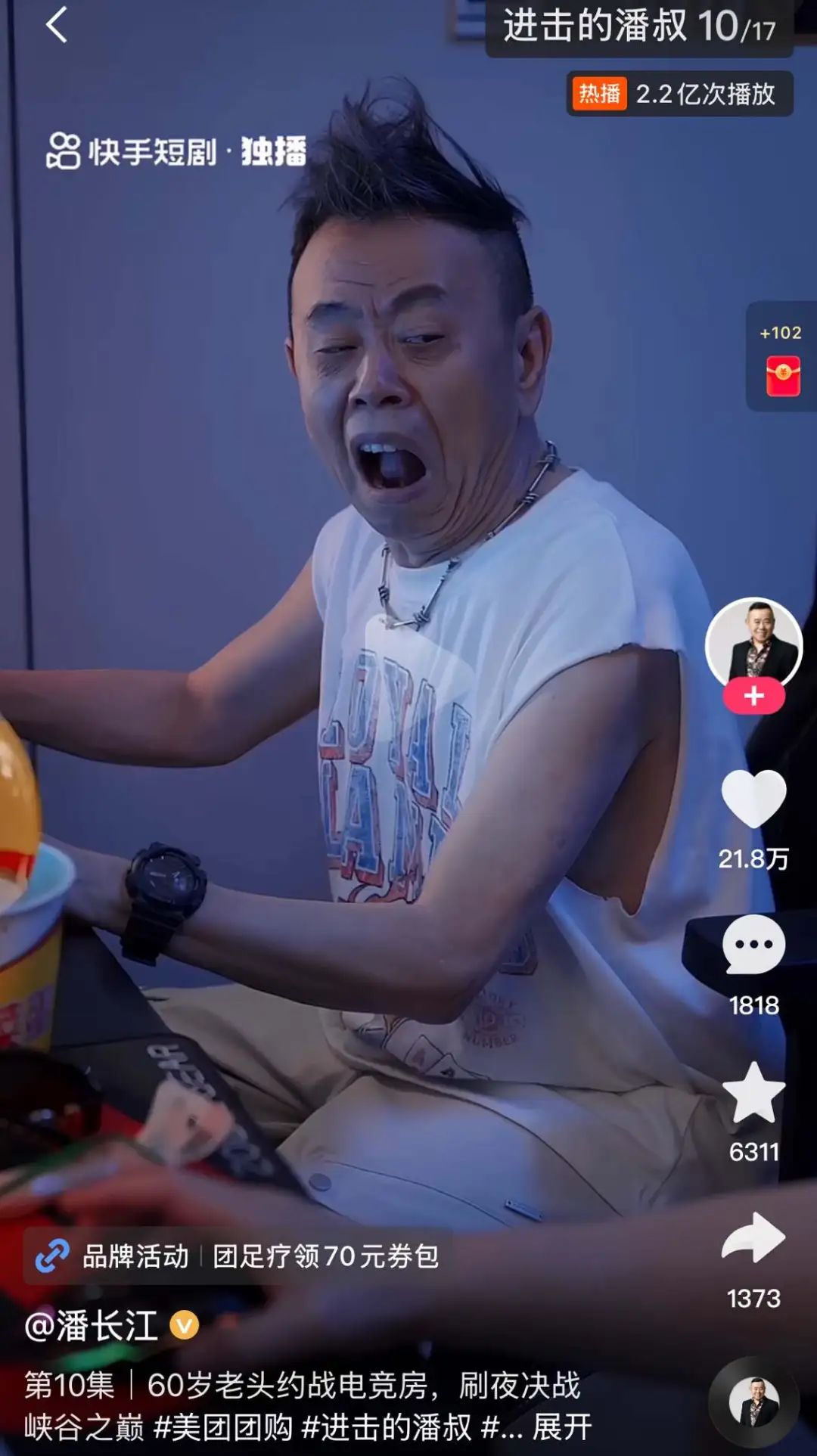Screen dimensions: 817x1456
Task: Open the 进击的潘叔 episode list 10/17
Action: (x=639, y=26)
